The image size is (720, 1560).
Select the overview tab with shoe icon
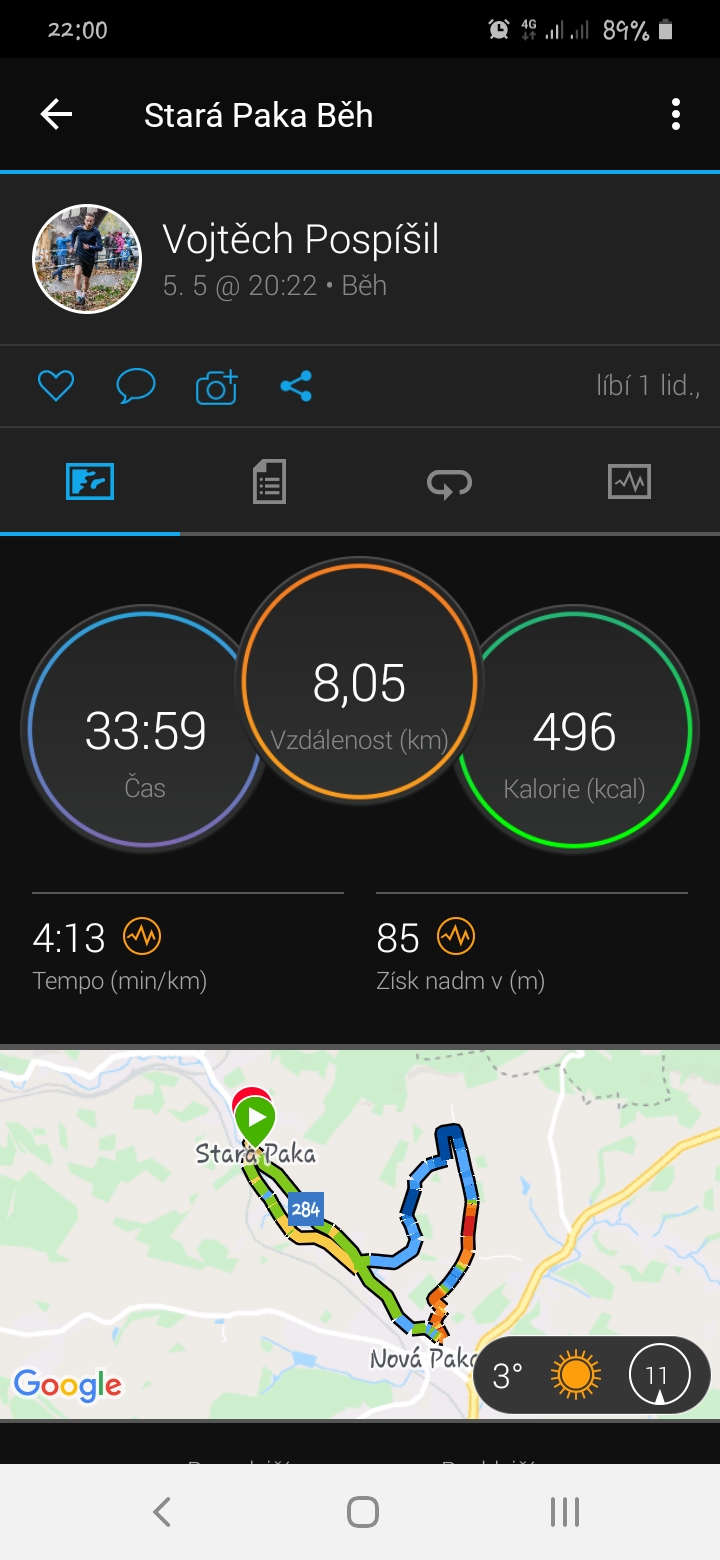click(x=90, y=482)
